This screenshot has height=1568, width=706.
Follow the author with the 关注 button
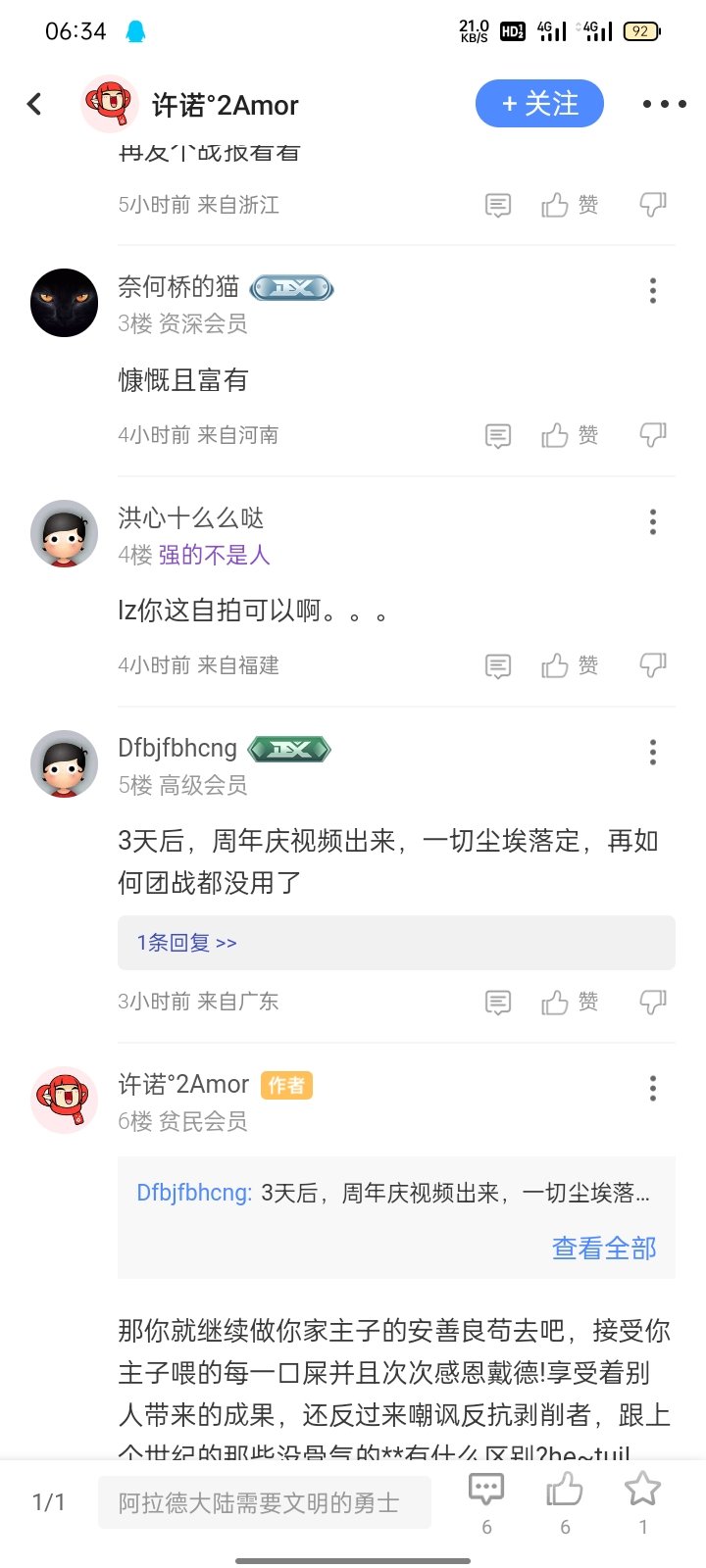tap(538, 103)
